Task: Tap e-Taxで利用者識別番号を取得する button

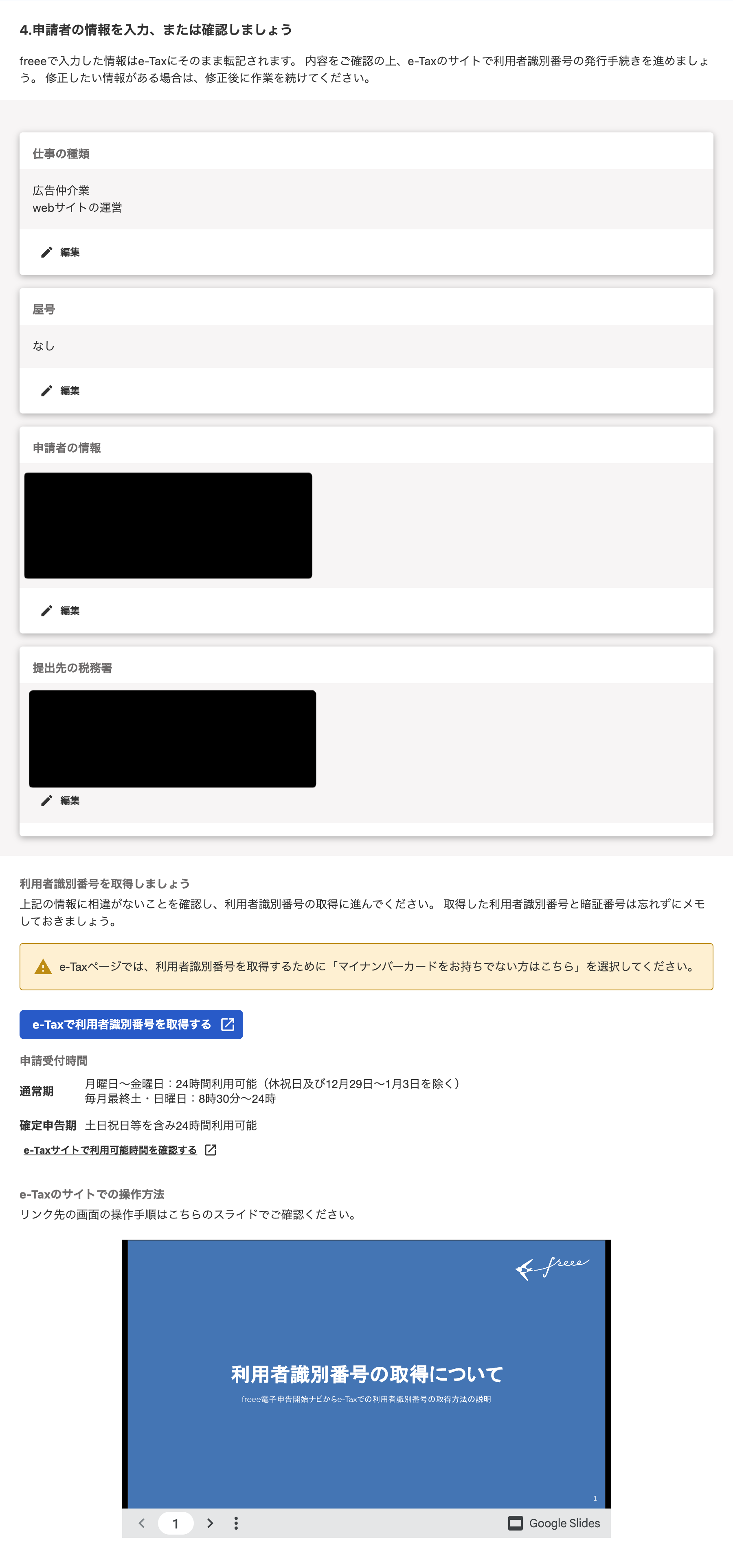Action: point(132,1025)
